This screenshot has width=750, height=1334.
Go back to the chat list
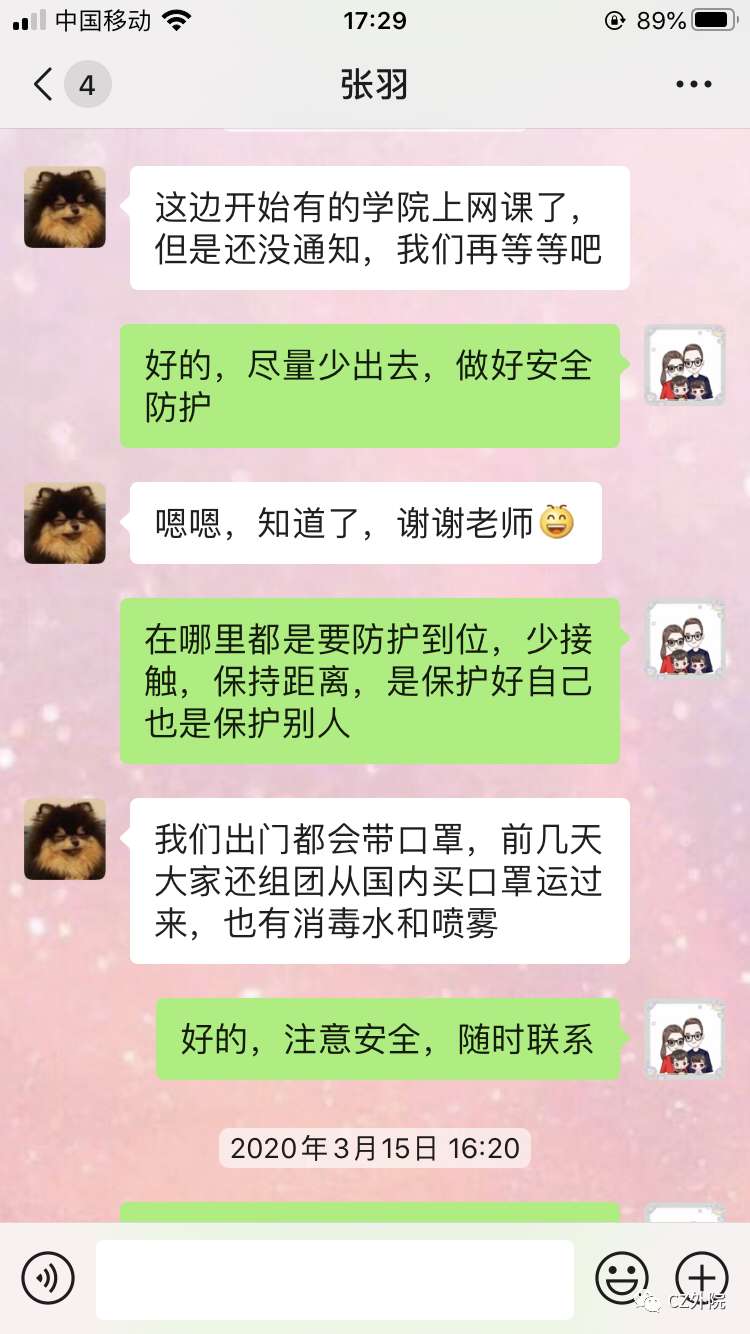(x=44, y=85)
